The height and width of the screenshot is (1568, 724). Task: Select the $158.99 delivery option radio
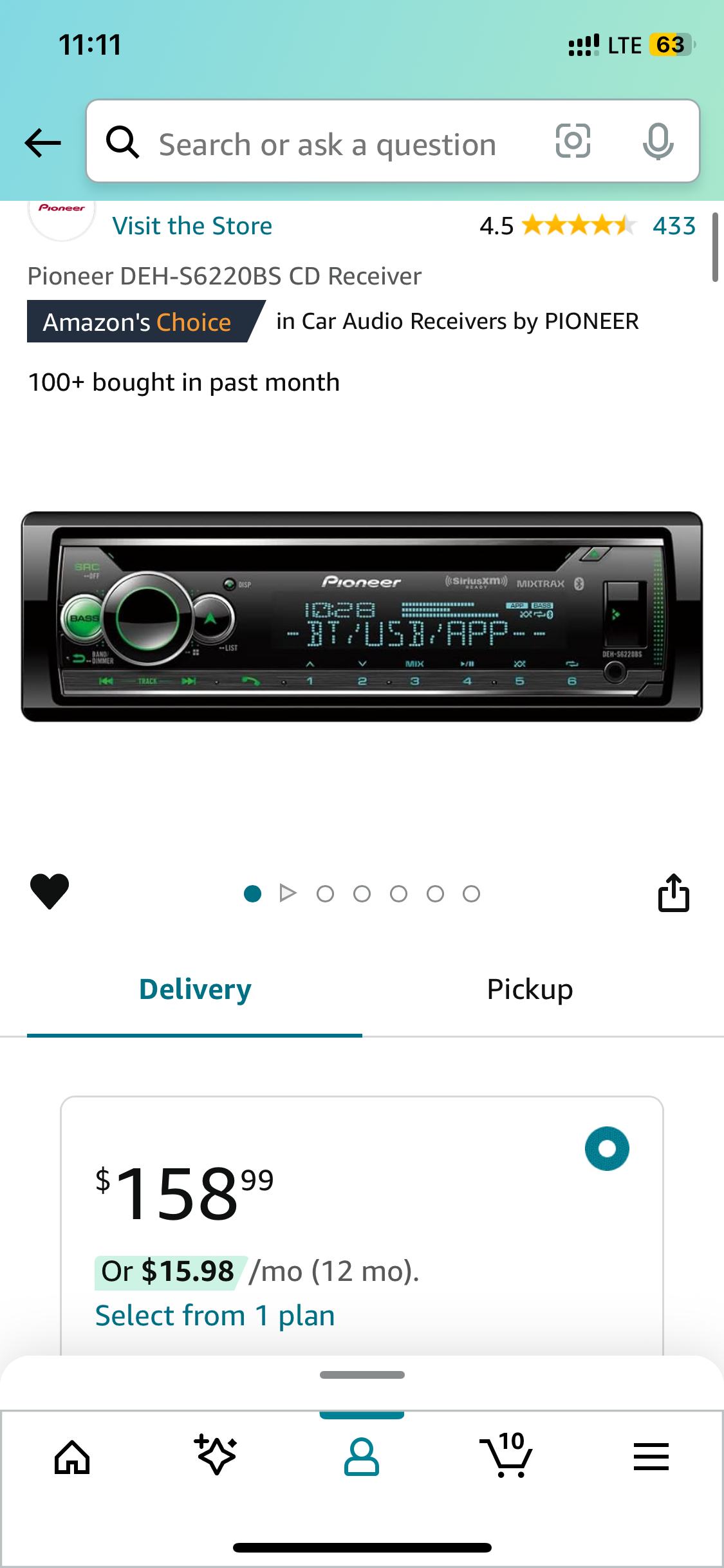click(x=606, y=1149)
